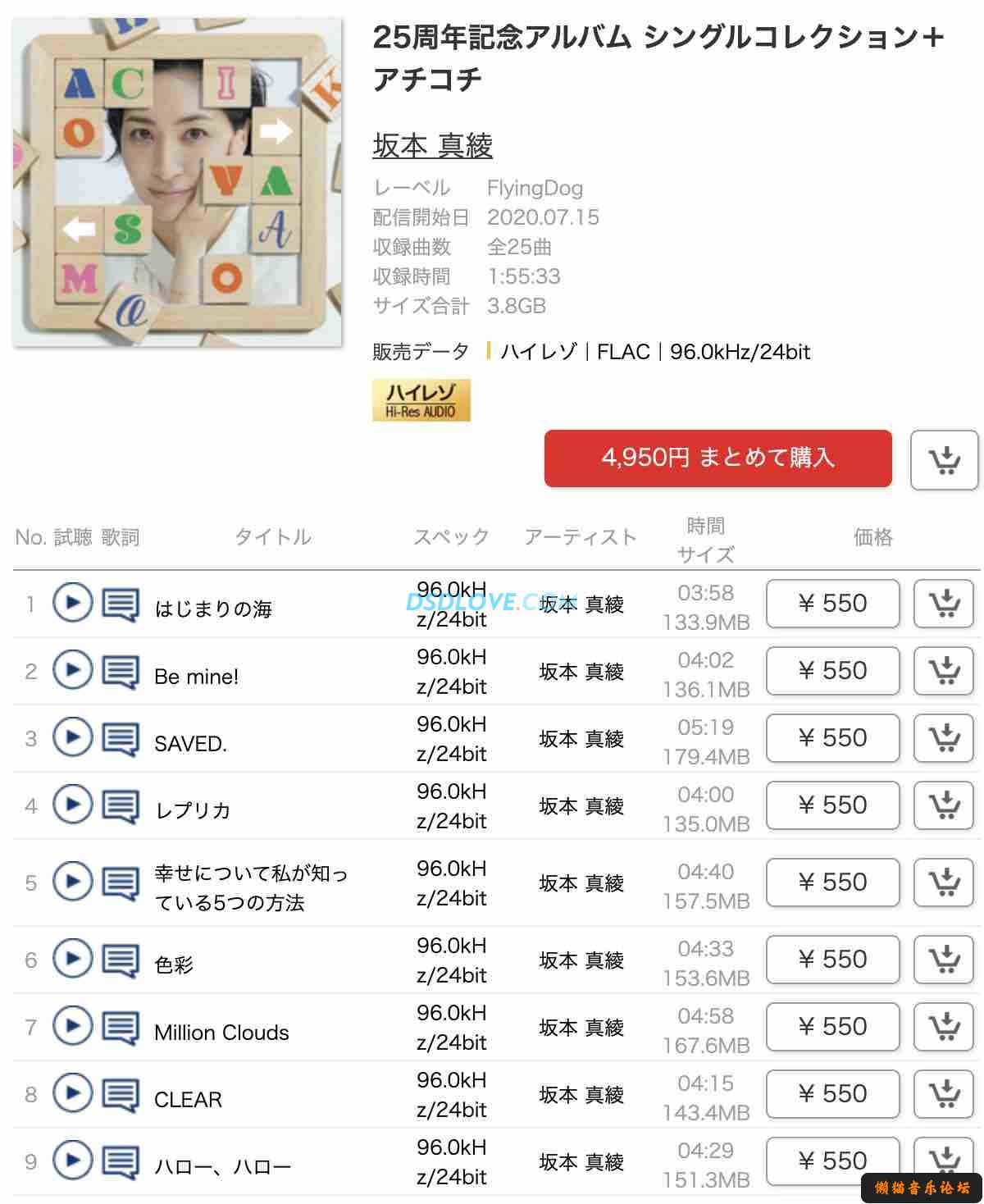View lyrics for Million Clouds

coord(121,1028)
